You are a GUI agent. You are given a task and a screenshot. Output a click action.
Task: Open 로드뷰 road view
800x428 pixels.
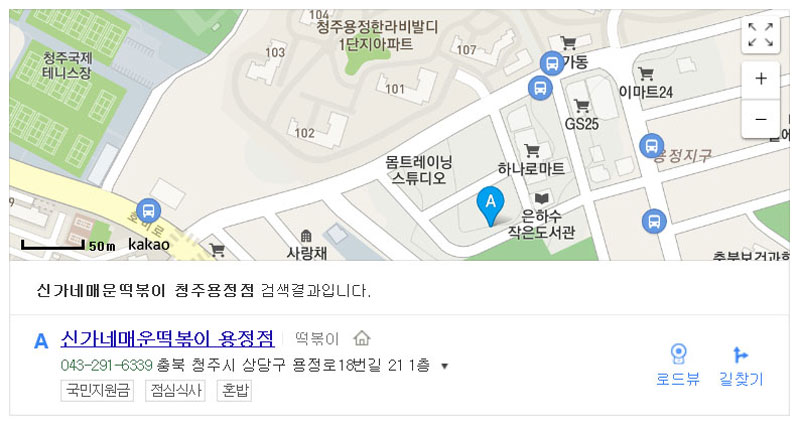tap(678, 365)
